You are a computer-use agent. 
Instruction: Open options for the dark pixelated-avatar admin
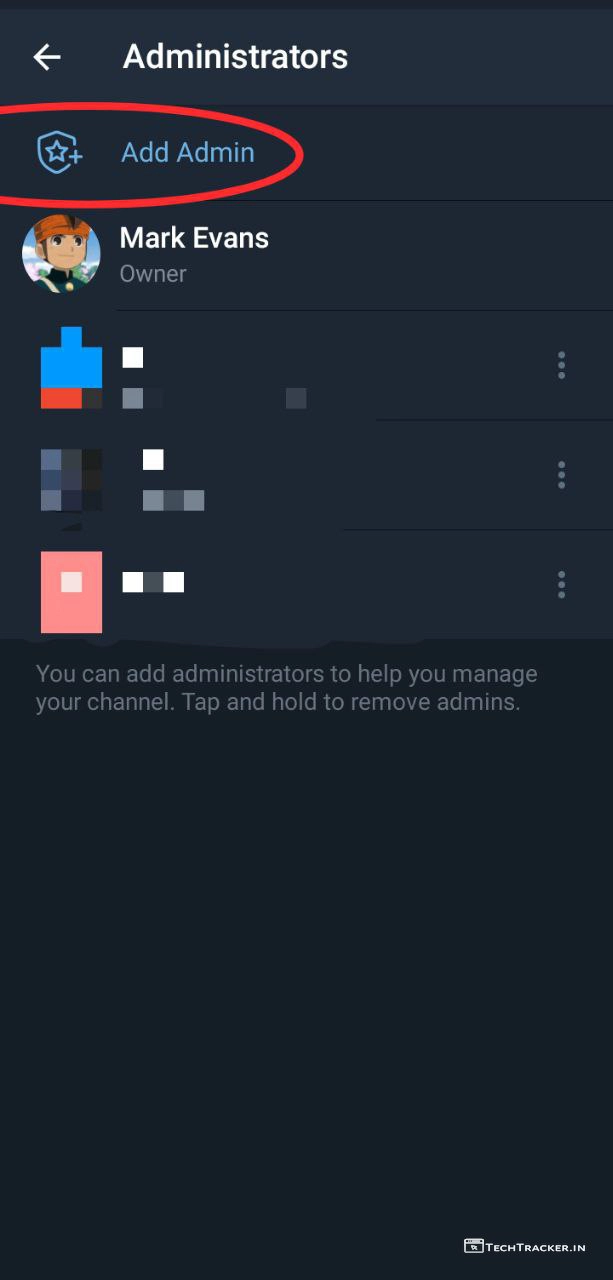pyautogui.click(x=561, y=475)
